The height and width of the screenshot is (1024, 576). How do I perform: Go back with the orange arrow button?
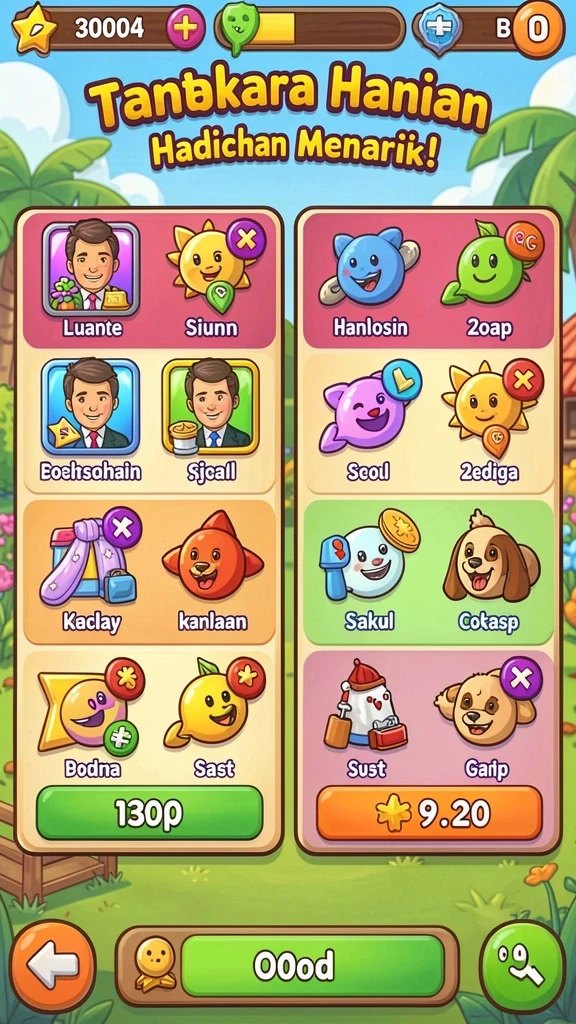click(x=54, y=966)
